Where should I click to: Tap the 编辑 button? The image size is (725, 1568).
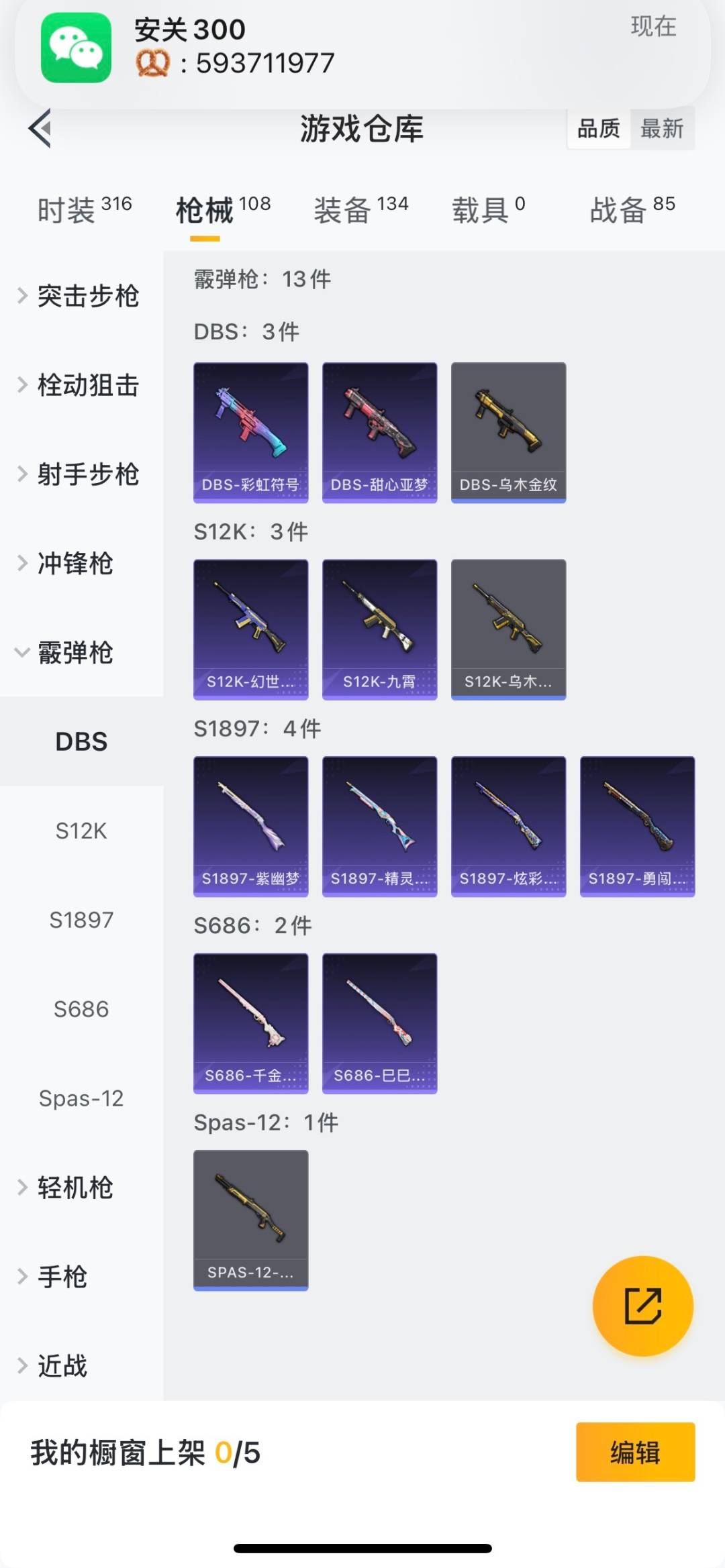(635, 1452)
